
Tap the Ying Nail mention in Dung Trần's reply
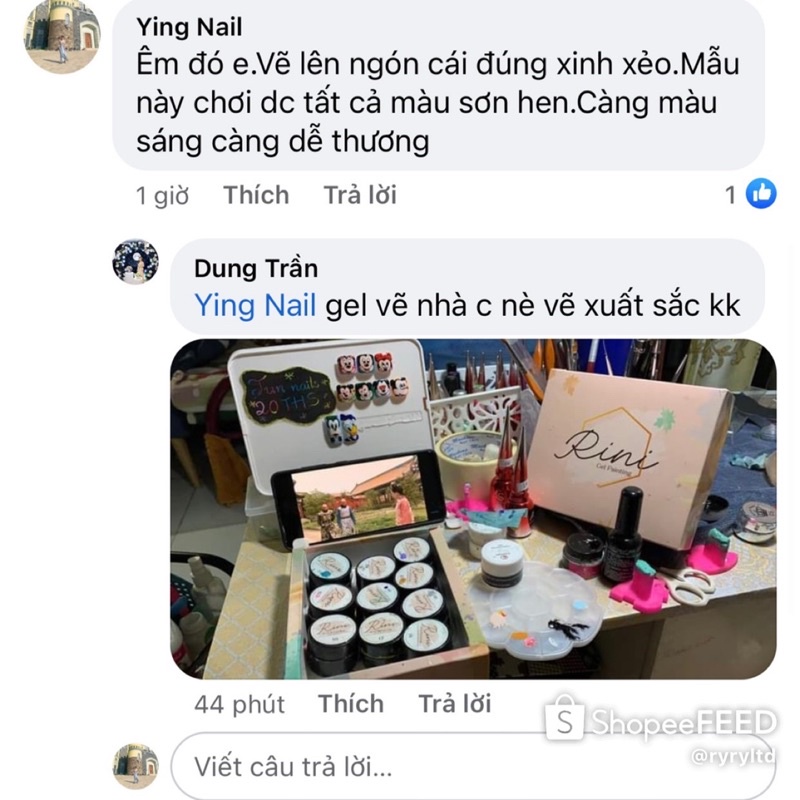(x=255, y=304)
